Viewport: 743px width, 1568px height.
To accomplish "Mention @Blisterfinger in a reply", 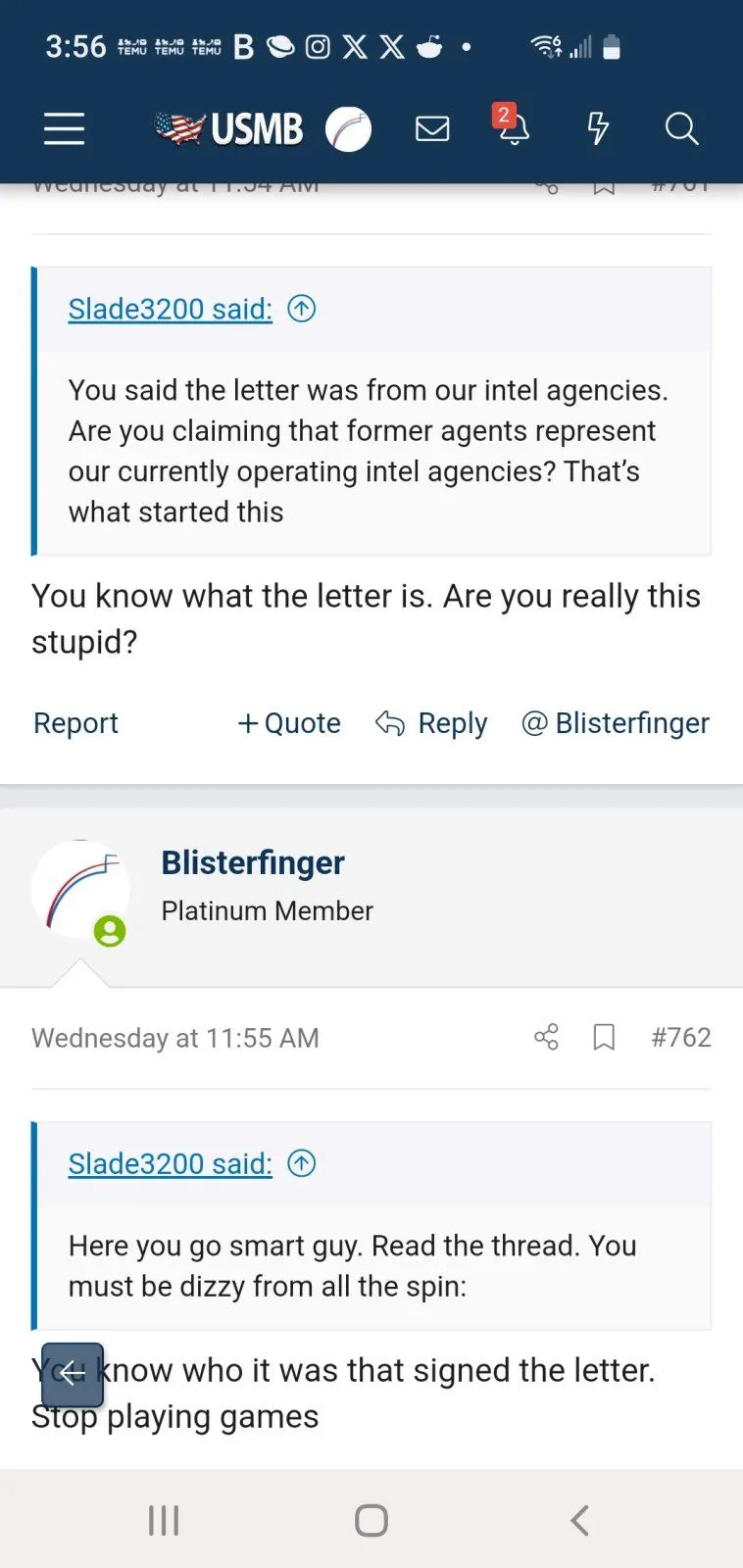I will click(616, 723).
